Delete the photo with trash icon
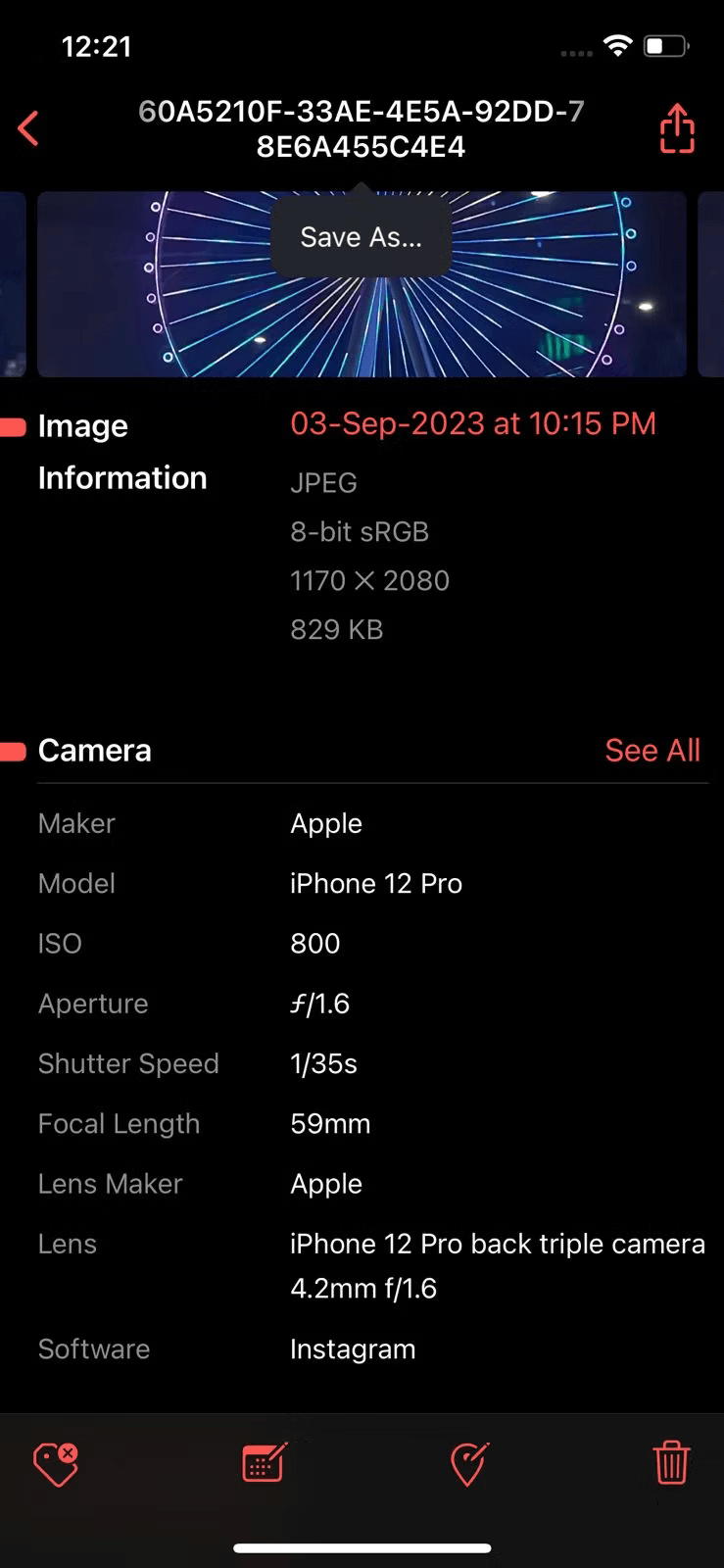Viewport: 724px width, 1568px height. (x=671, y=1464)
